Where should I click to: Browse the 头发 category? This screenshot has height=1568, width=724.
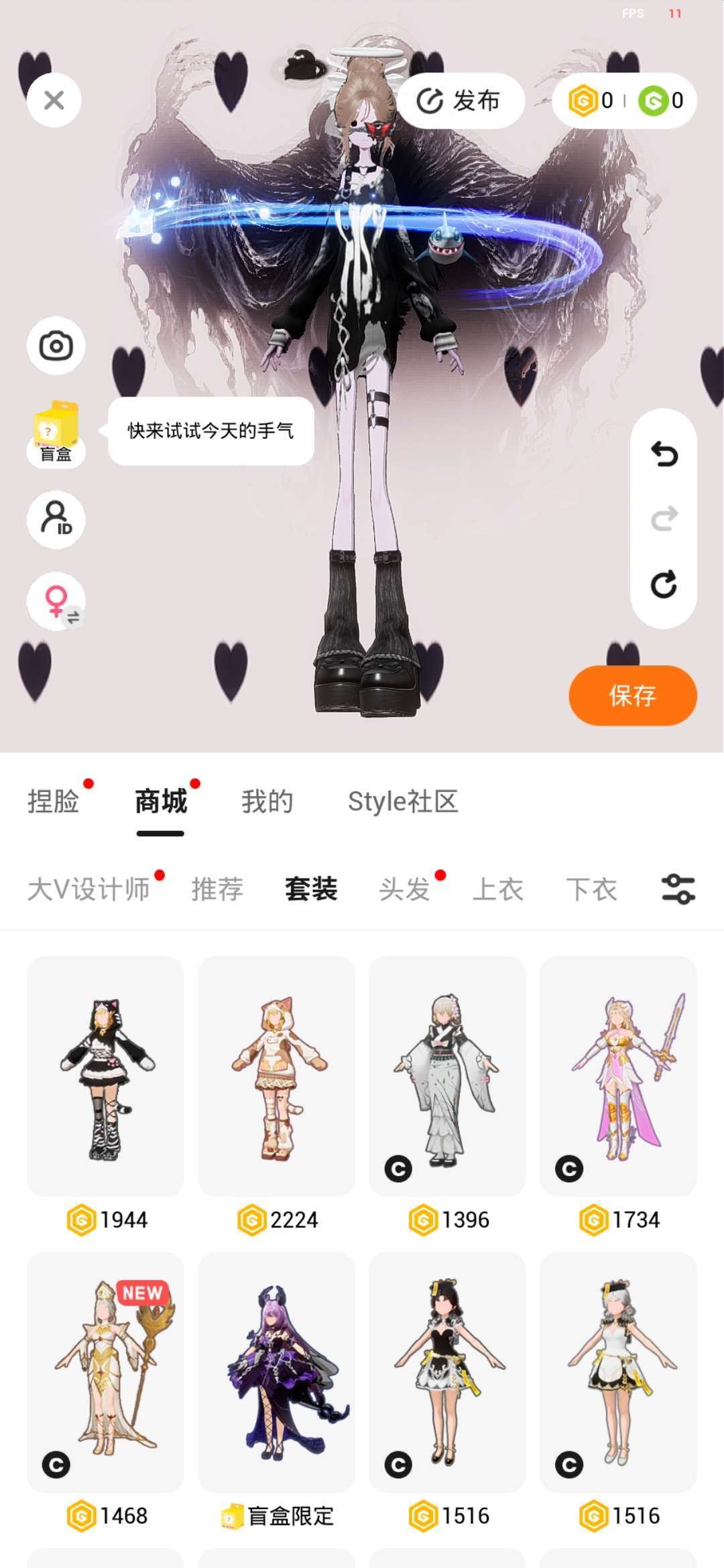[404, 890]
